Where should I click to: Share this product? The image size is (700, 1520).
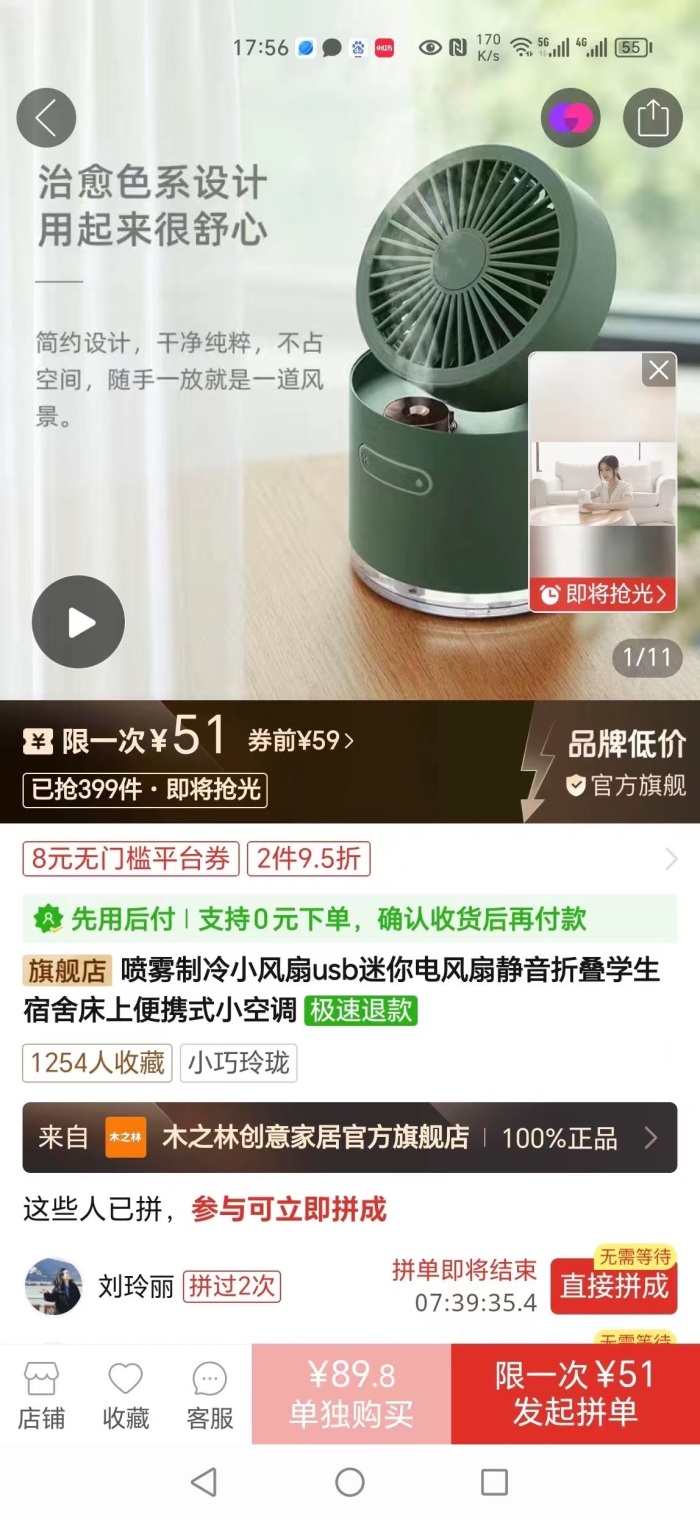(652, 118)
